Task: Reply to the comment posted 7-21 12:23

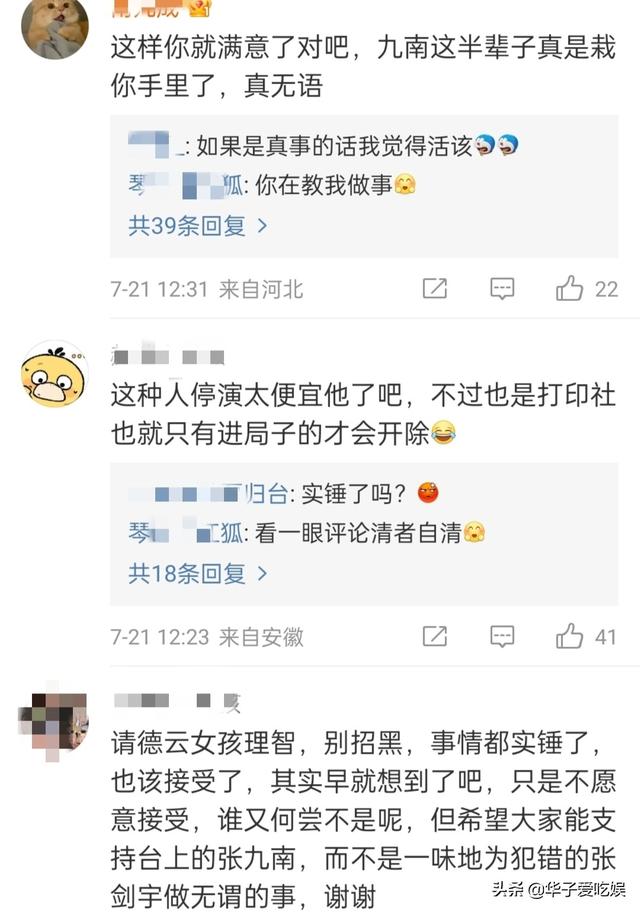Action: tap(502, 636)
